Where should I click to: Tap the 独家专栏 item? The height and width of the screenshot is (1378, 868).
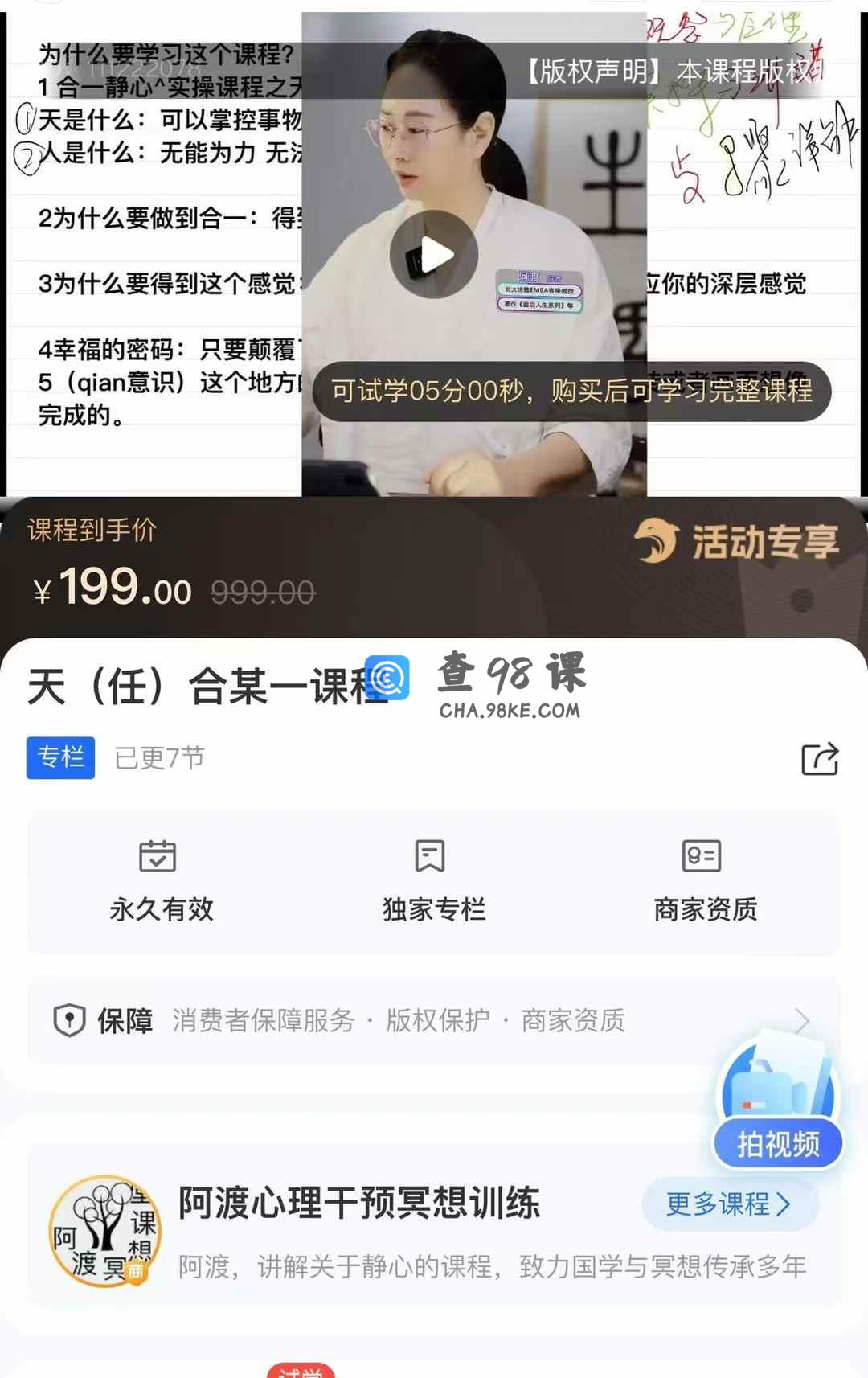point(433,881)
